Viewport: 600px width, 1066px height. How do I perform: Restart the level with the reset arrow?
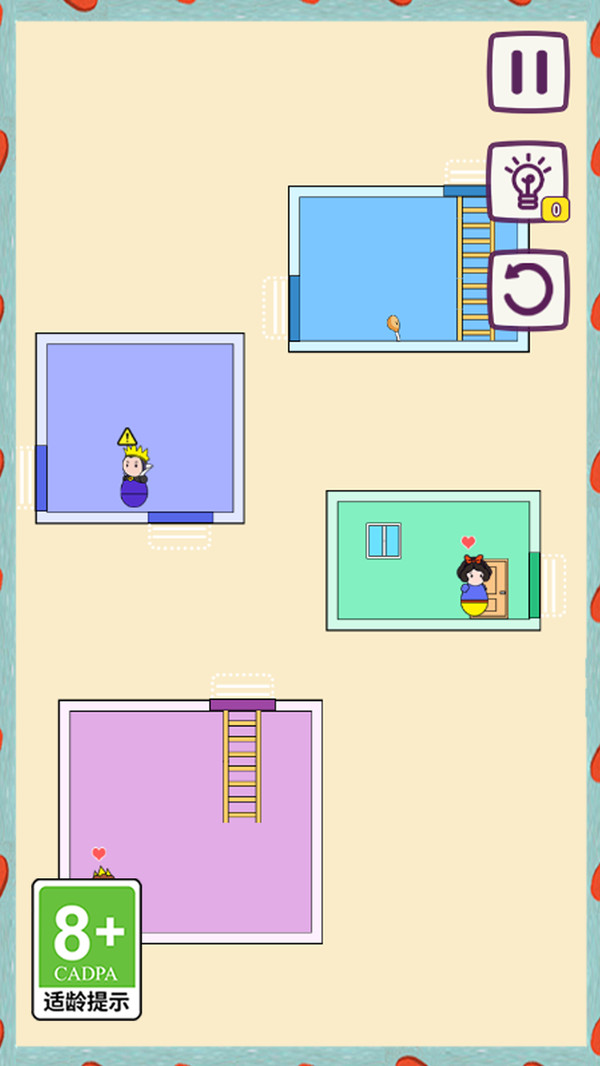point(528,290)
